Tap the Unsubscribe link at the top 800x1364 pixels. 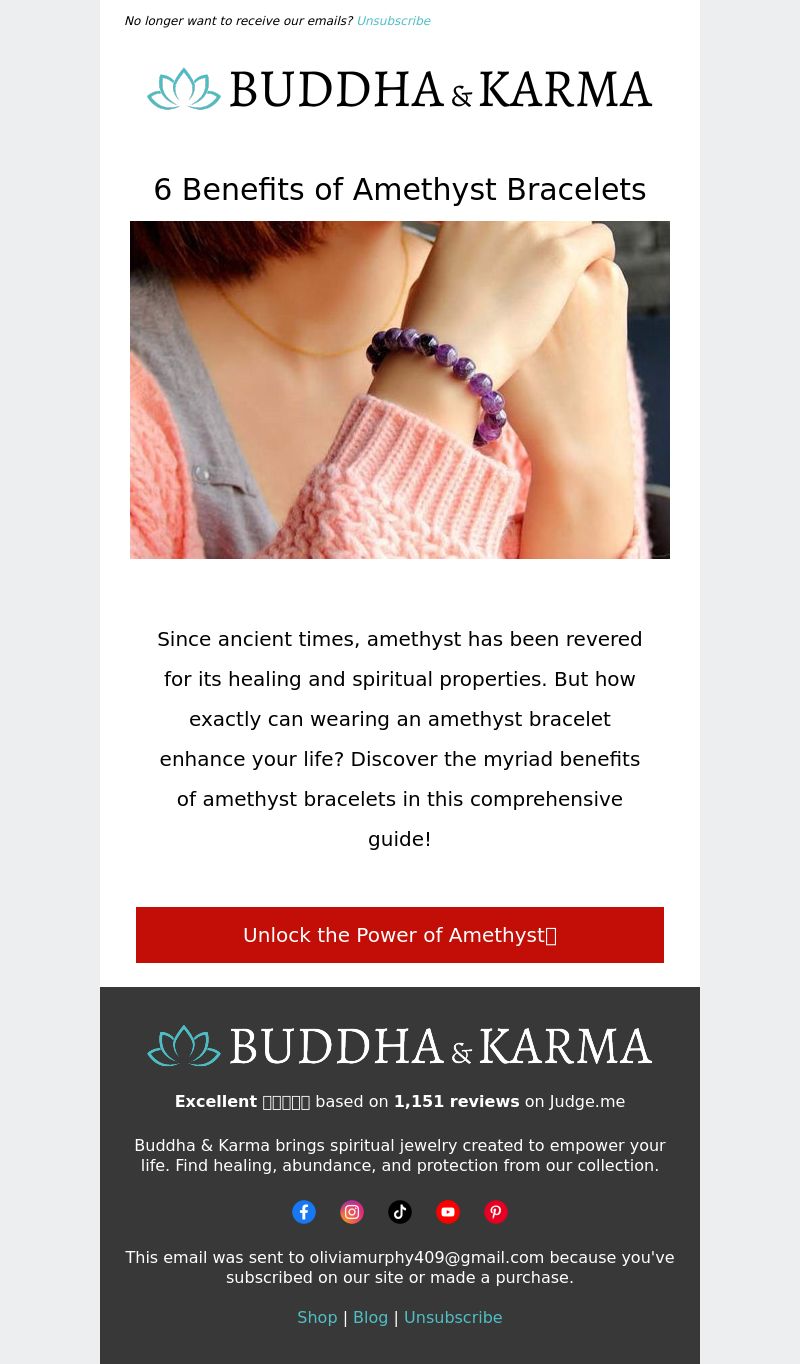point(393,21)
